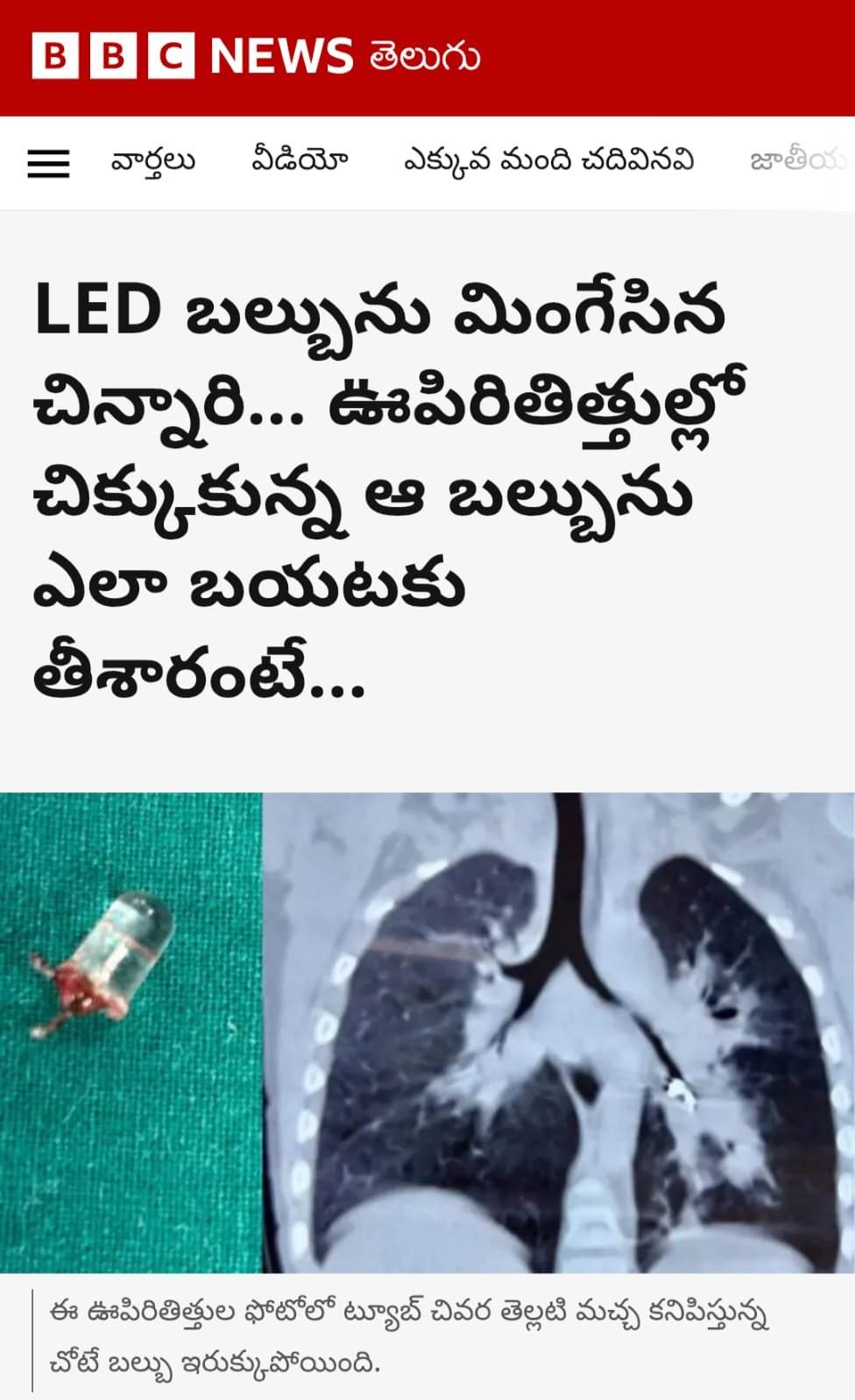Select ఎక్కువ మంది చదివినవి tab
The image size is (855, 1400).
(548, 162)
